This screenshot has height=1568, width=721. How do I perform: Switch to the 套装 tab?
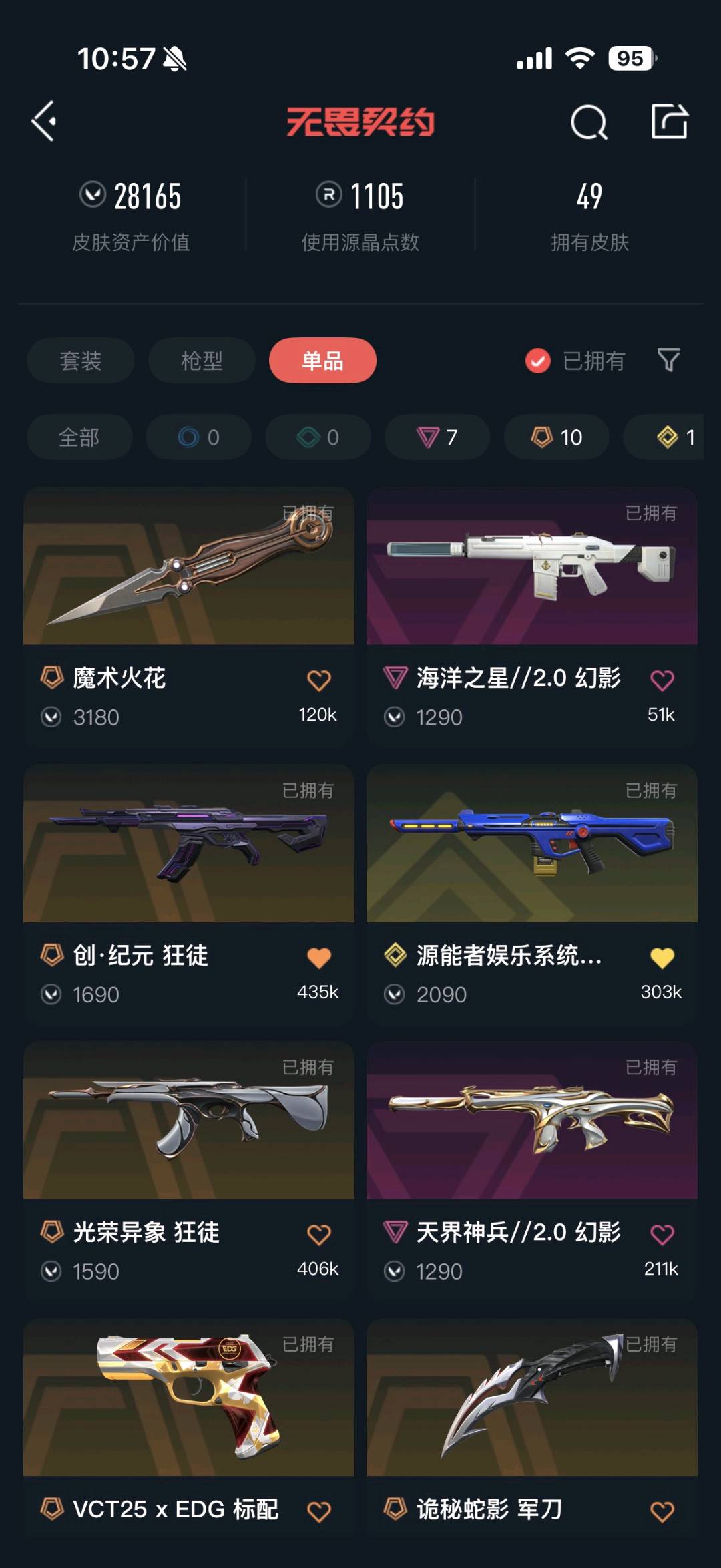80,361
